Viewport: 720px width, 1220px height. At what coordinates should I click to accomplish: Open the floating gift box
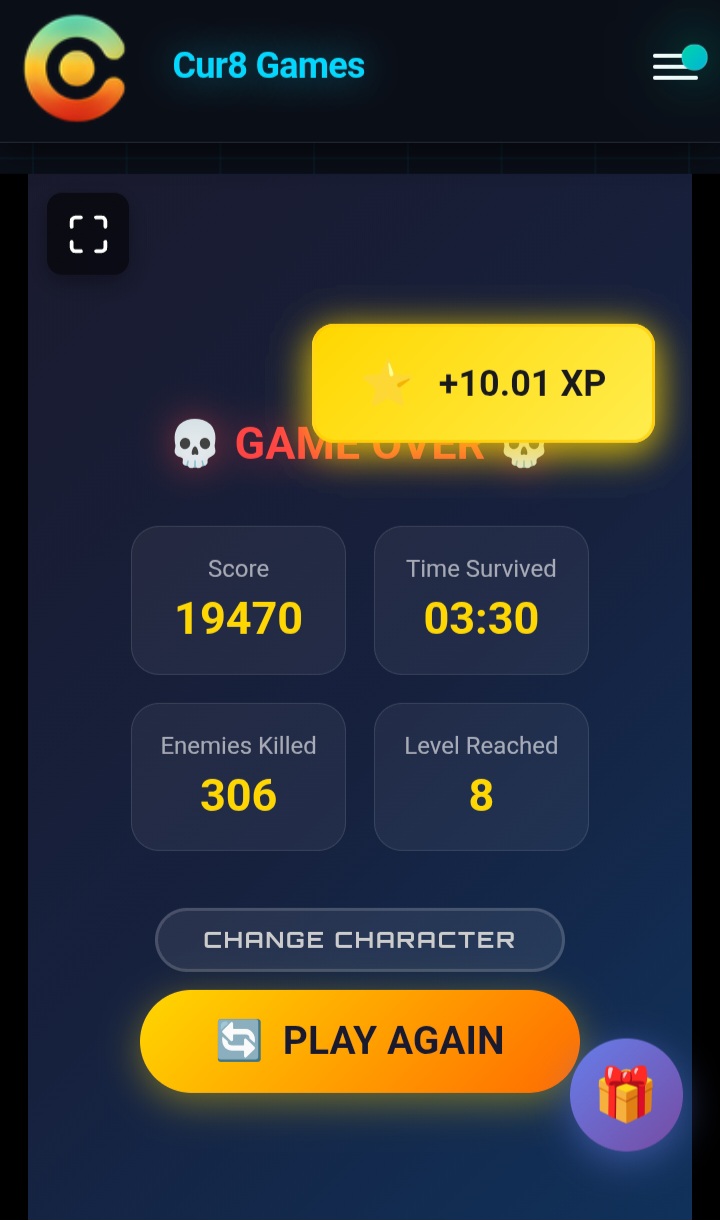click(626, 1095)
